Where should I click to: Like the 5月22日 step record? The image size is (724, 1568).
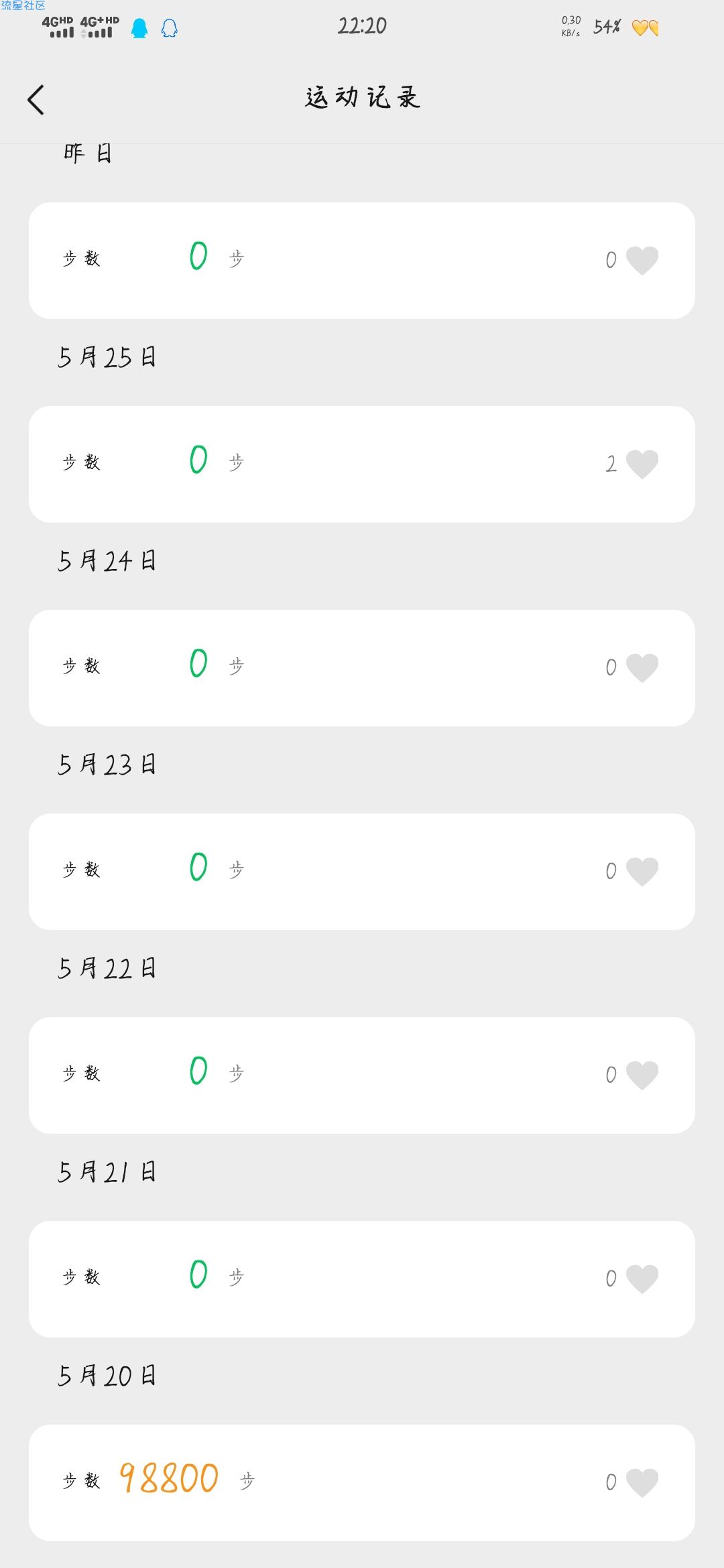point(642,1075)
